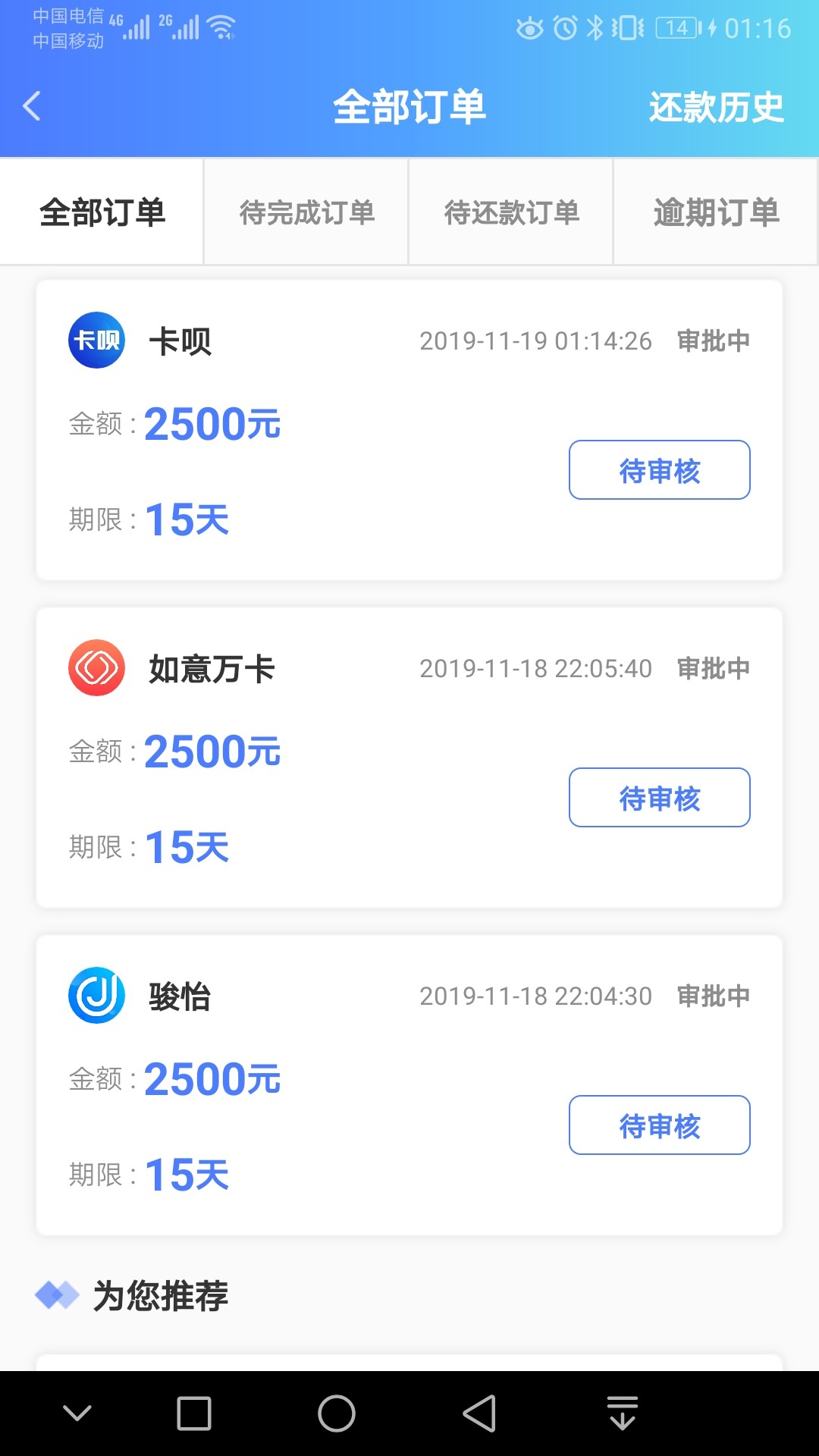Switch to the 待还款订单 tab
Viewport: 819px width, 1456px height.
(x=511, y=212)
